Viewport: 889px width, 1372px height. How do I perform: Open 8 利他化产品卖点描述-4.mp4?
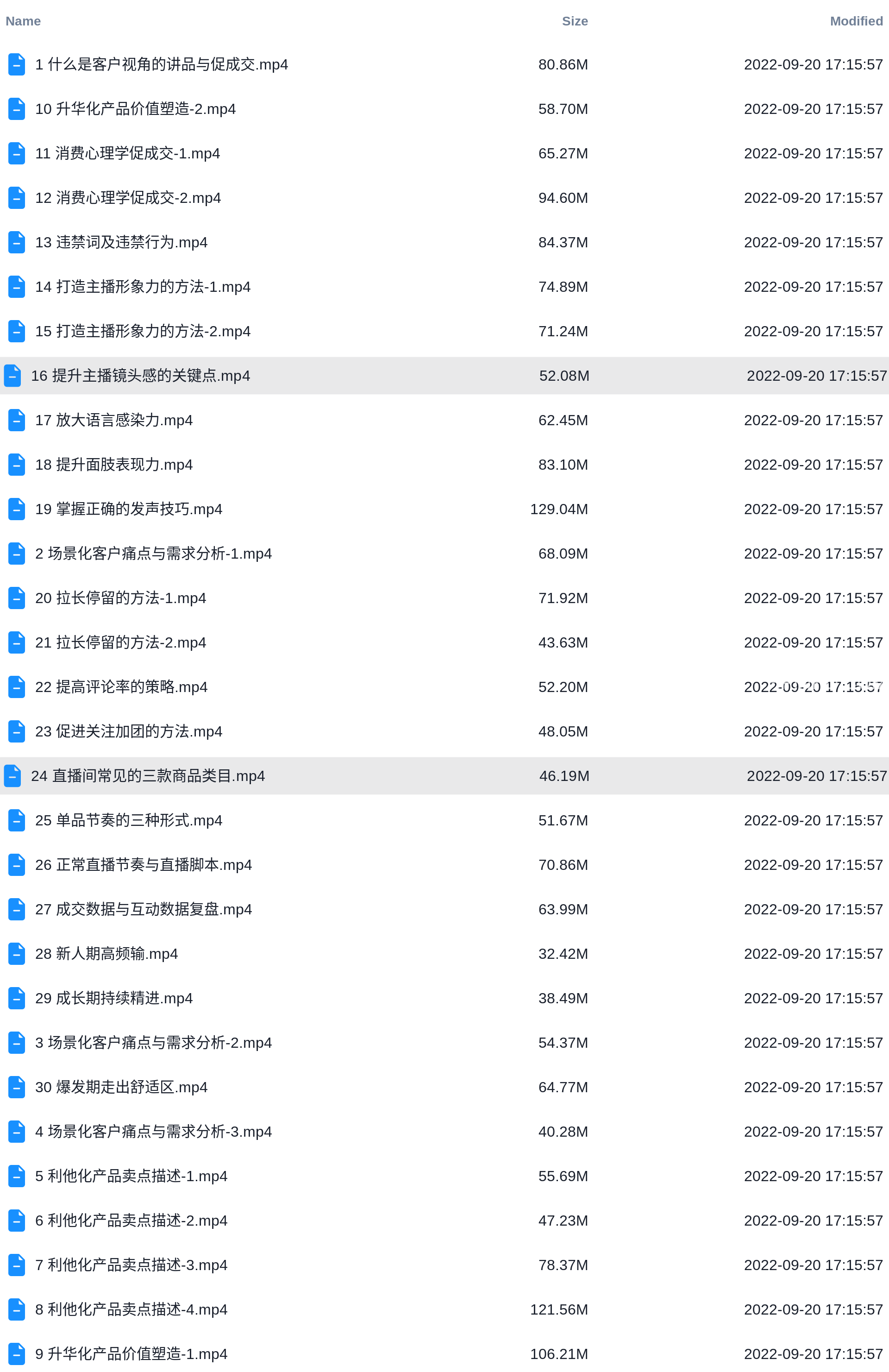[131, 1309]
